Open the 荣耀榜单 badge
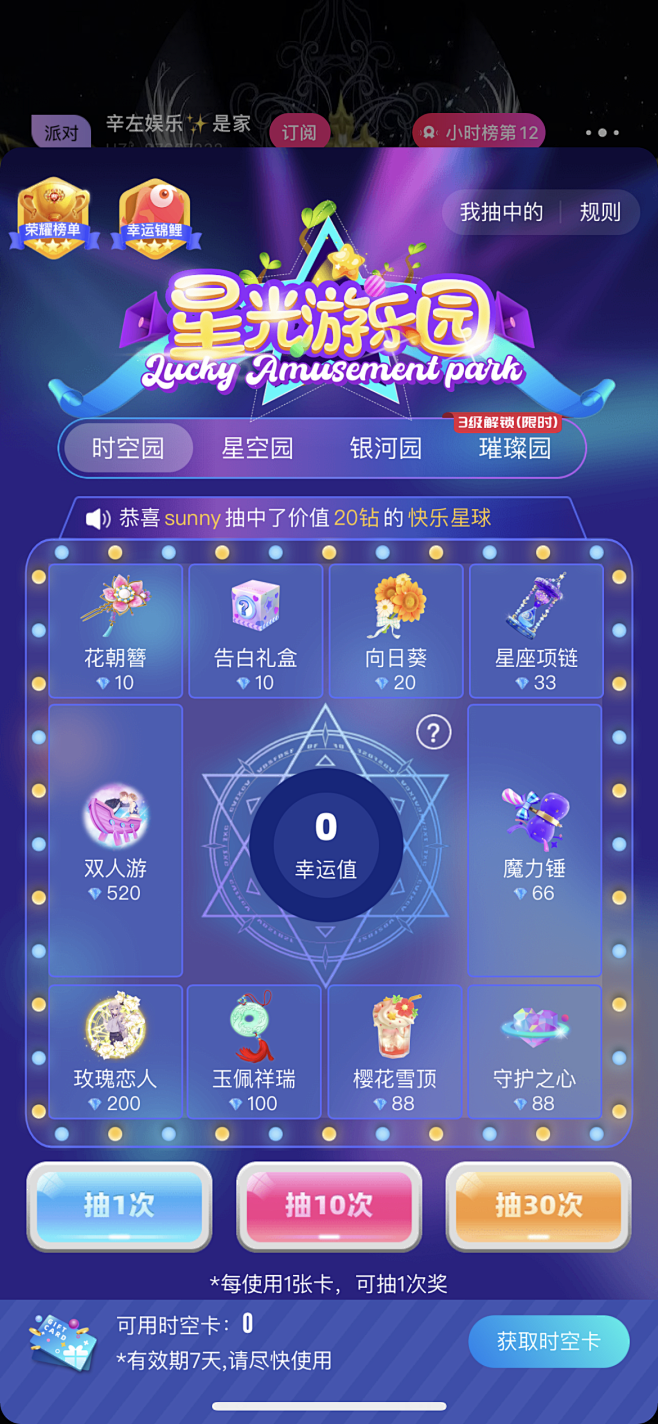658x1424 pixels. [x=53, y=219]
